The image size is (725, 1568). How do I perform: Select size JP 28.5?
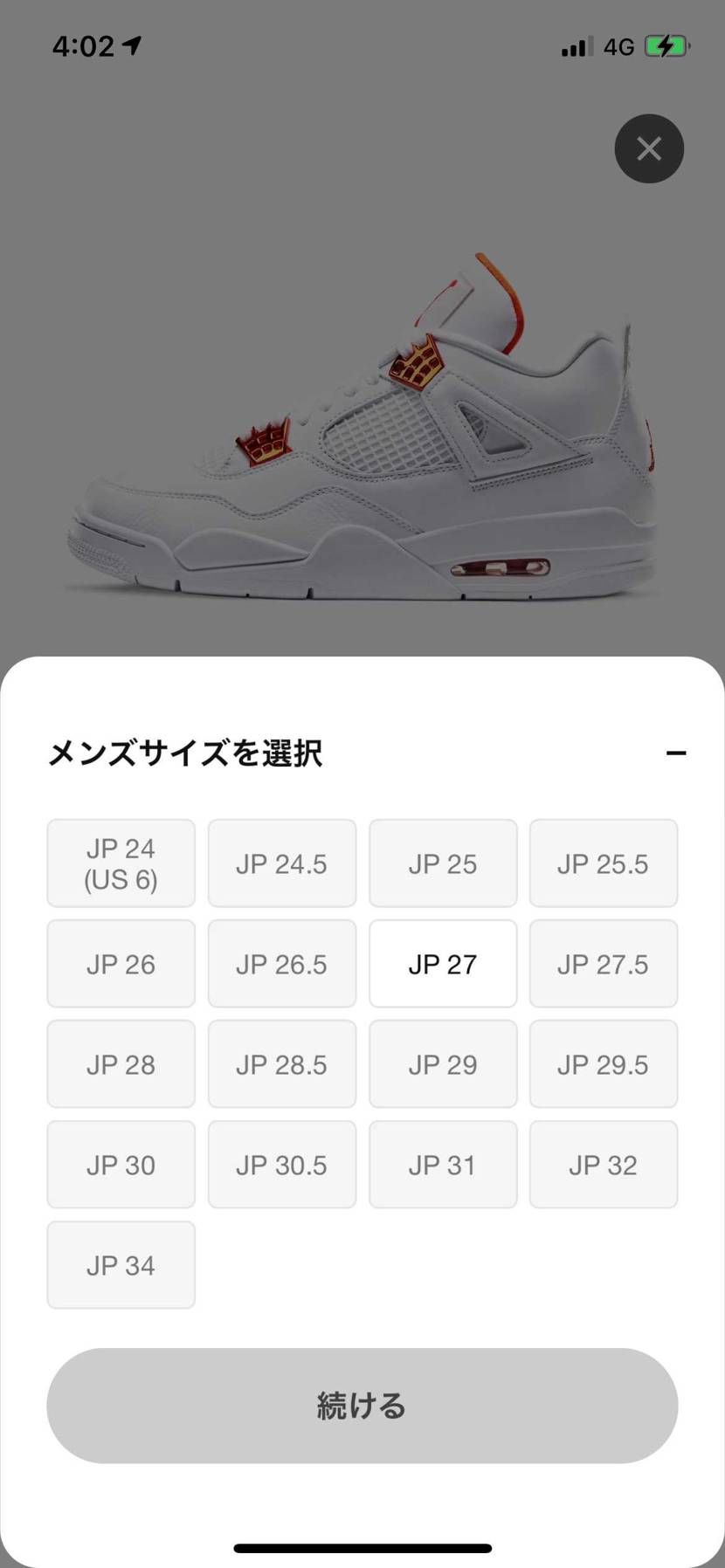[x=281, y=1064]
